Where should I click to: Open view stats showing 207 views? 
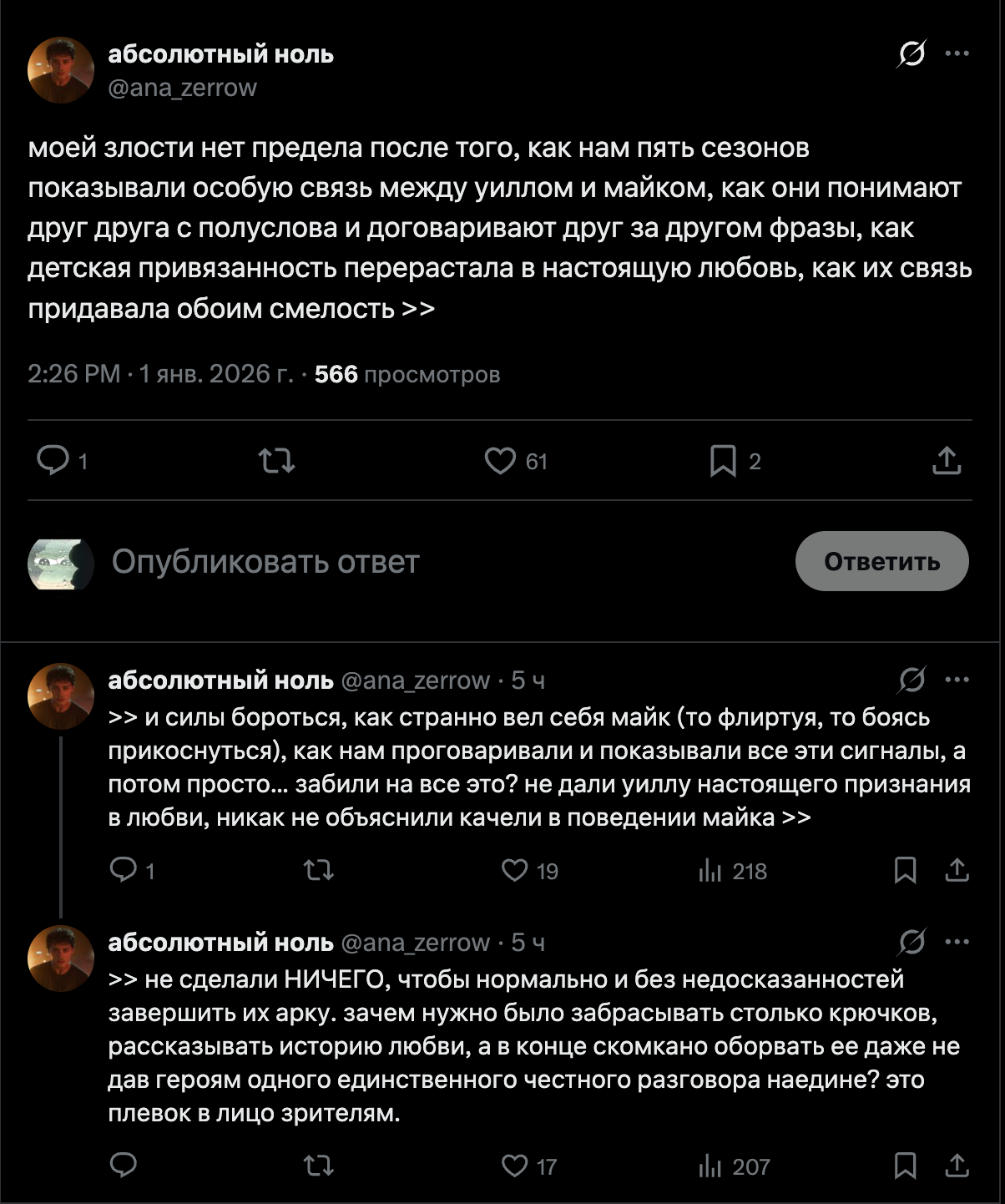pos(733,1166)
